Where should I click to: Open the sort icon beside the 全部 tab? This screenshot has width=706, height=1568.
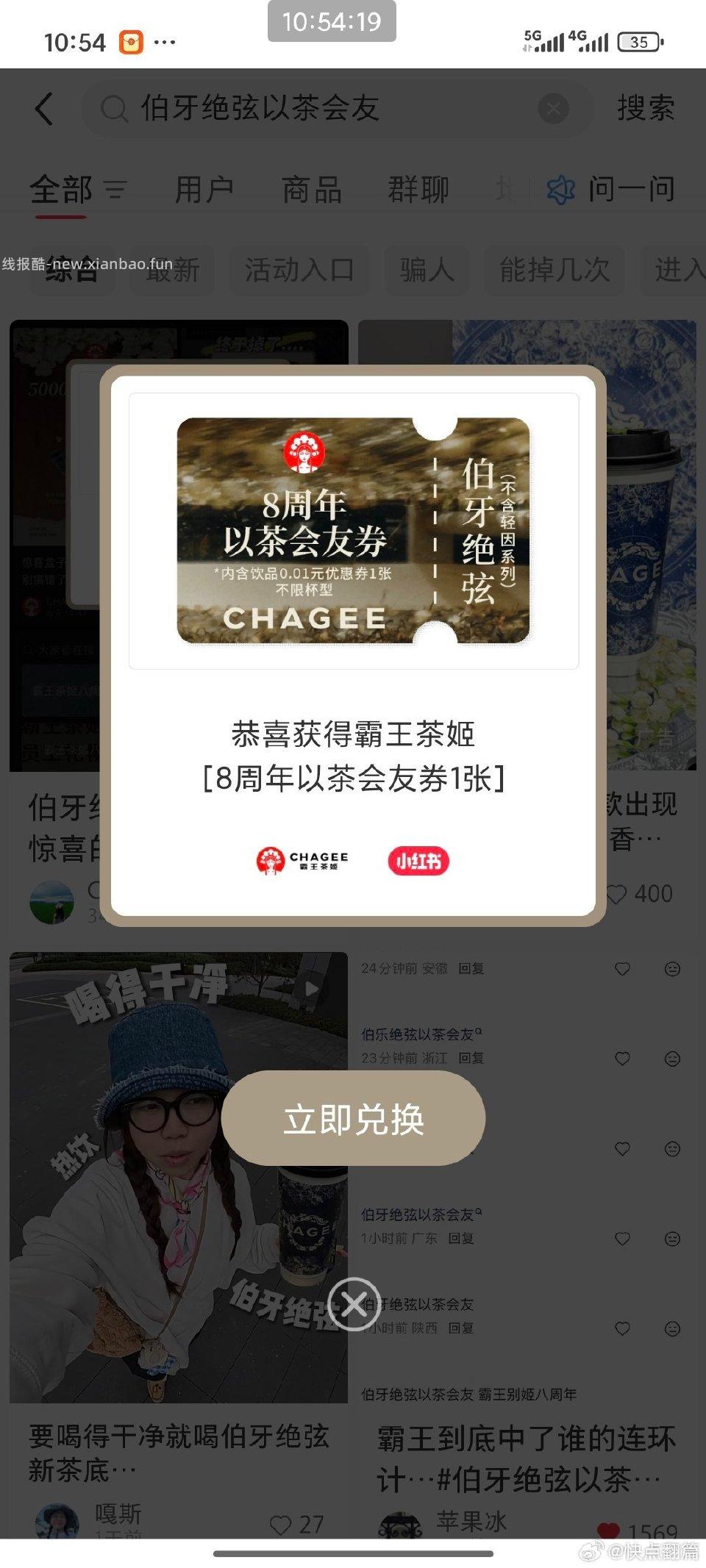116,190
